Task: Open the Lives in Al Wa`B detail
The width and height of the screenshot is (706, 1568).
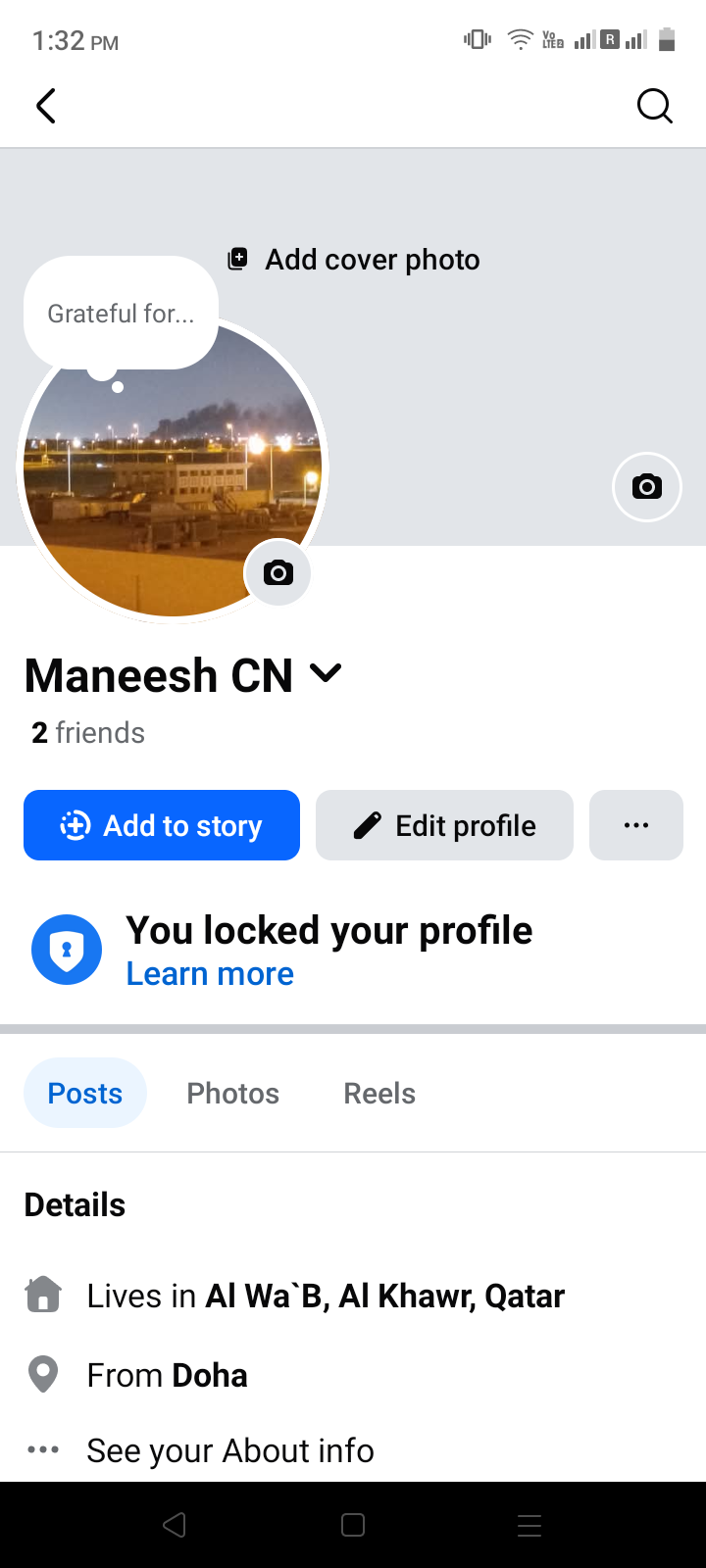Action: coord(326,1296)
